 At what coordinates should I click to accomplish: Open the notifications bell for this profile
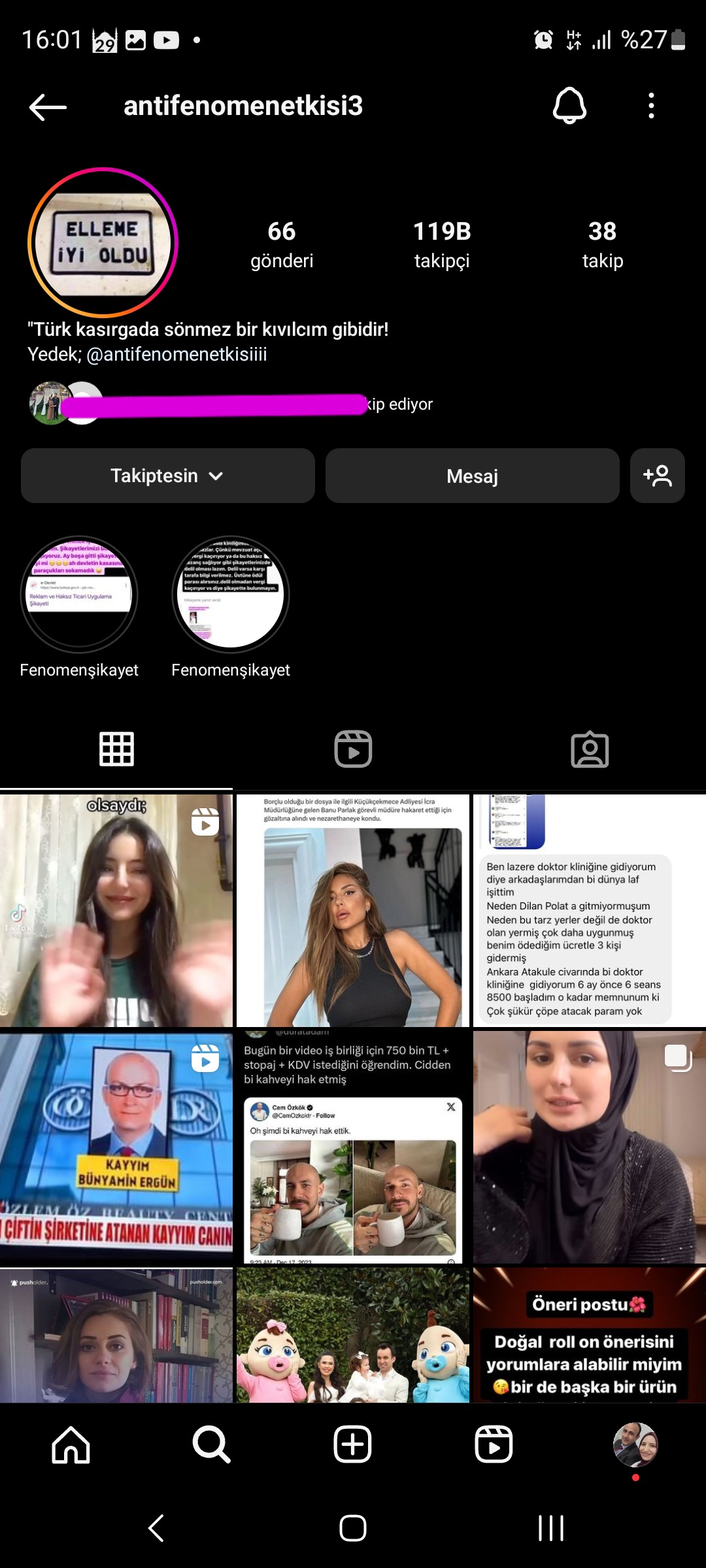point(569,105)
